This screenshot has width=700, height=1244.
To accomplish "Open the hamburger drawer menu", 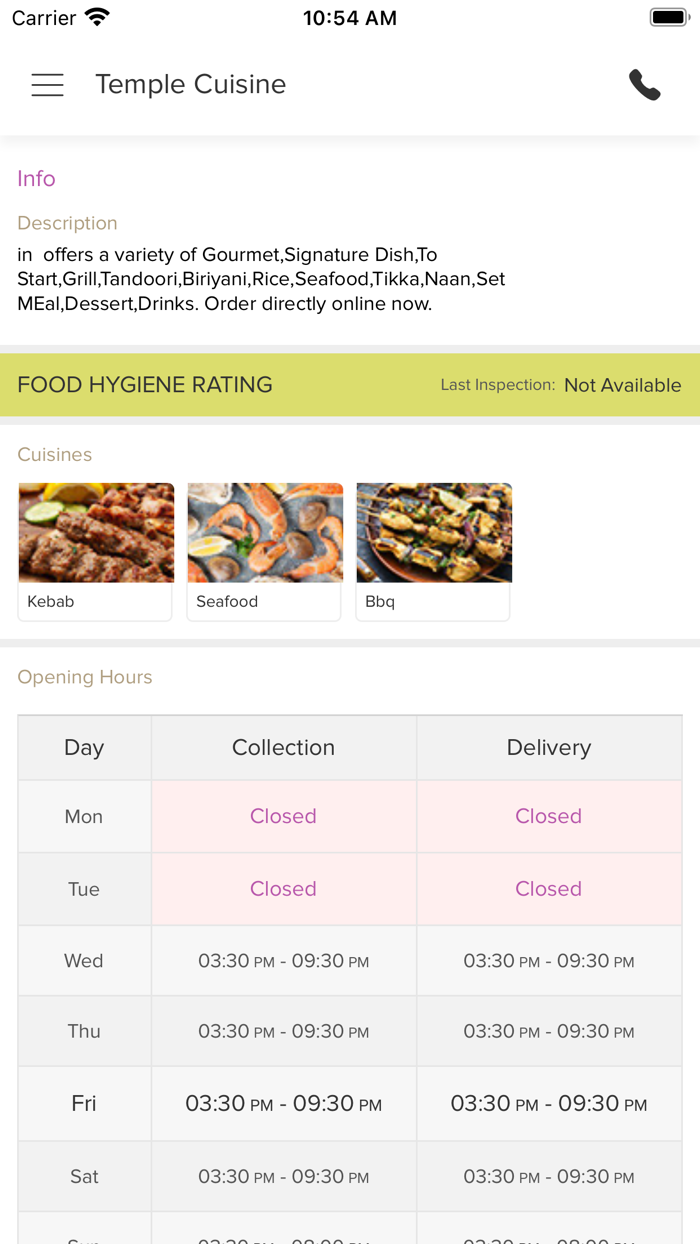I will coord(47,85).
